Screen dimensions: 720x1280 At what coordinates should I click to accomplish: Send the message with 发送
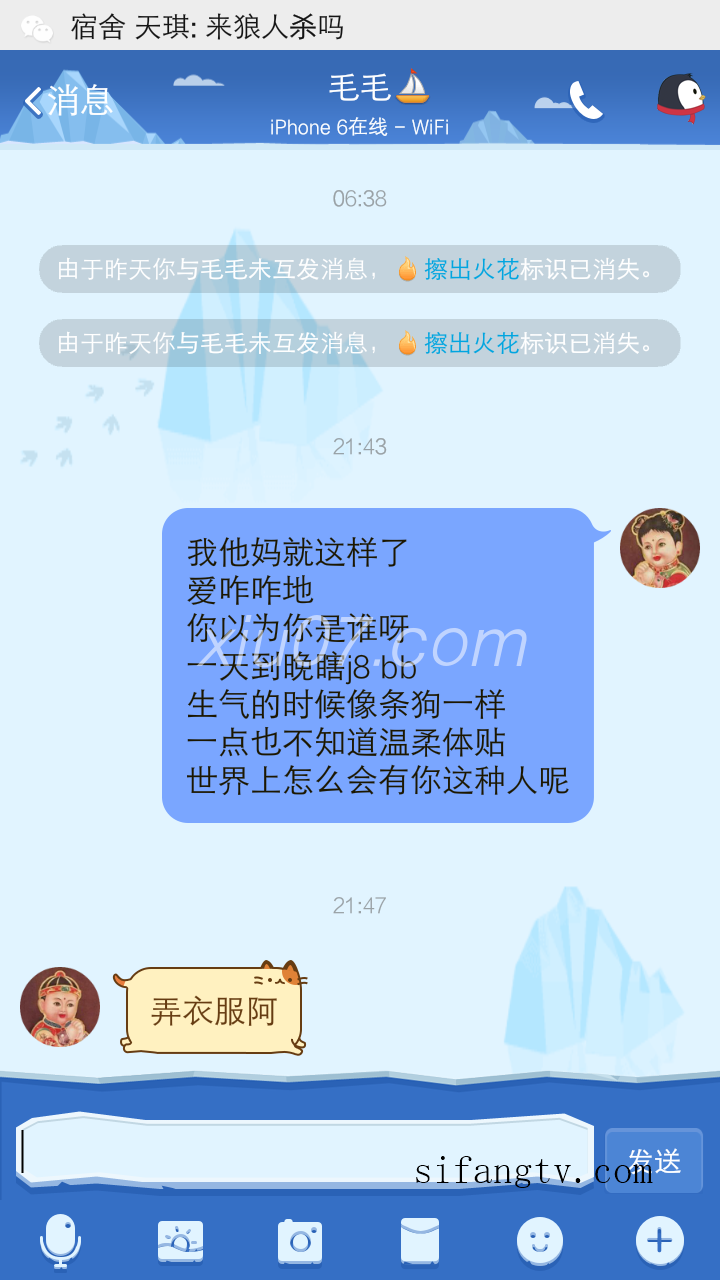(x=654, y=1160)
